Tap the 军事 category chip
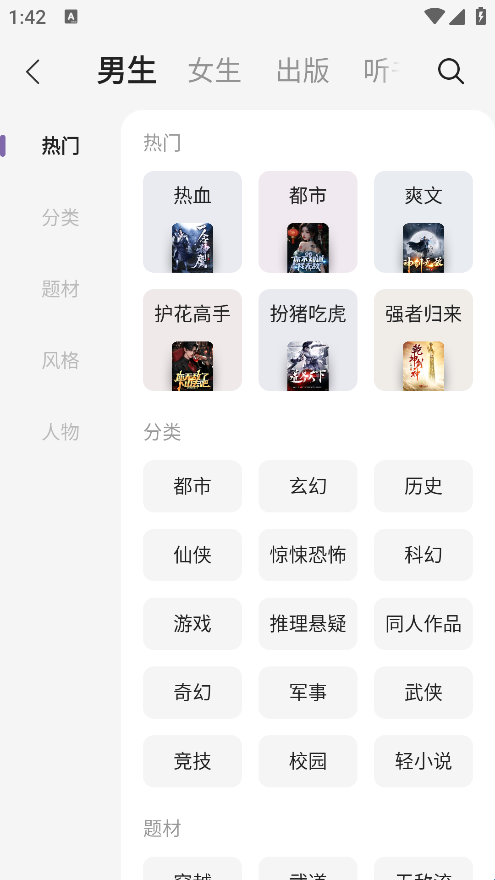Image resolution: width=495 pixels, height=880 pixels. tap(308, 693)
